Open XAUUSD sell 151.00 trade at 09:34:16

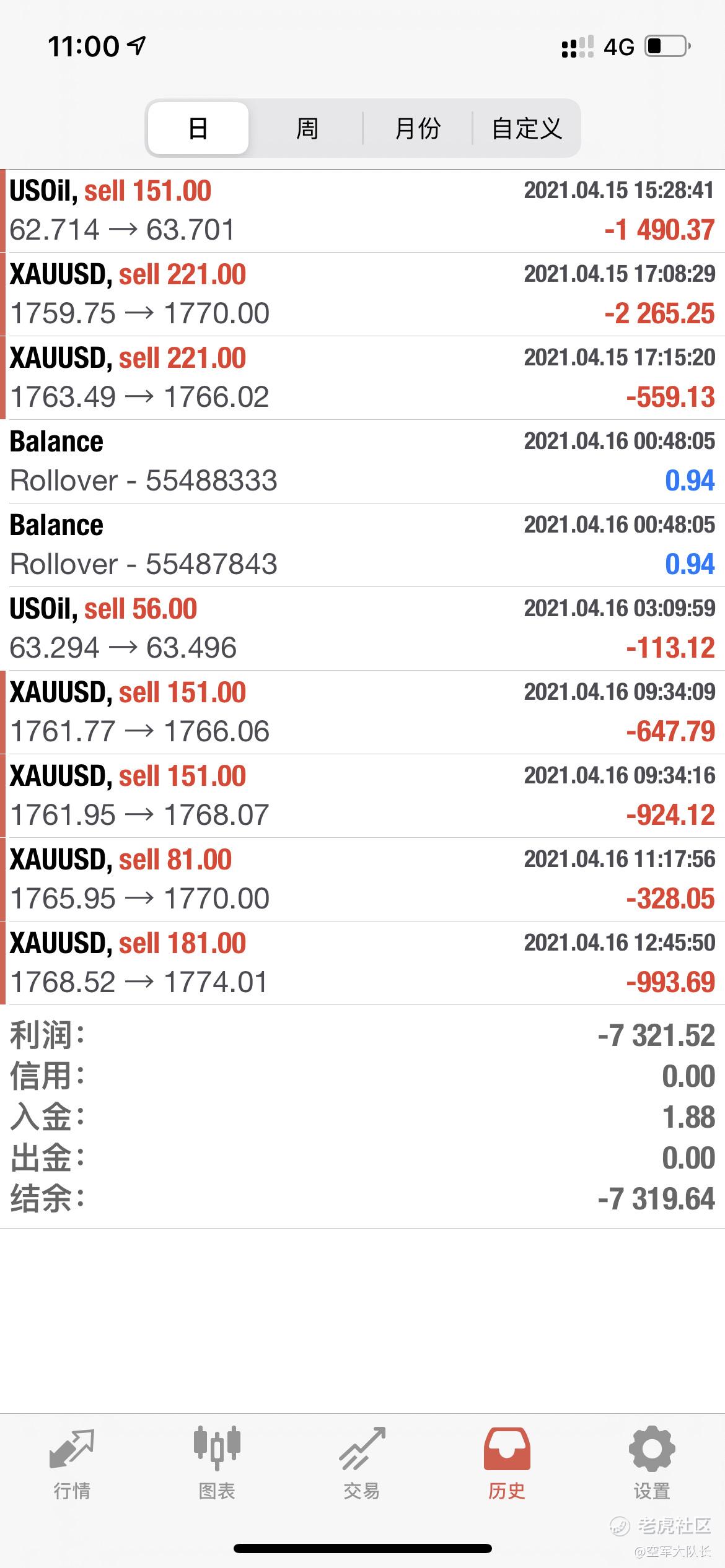pyautogui.click(x=362, y=796)
